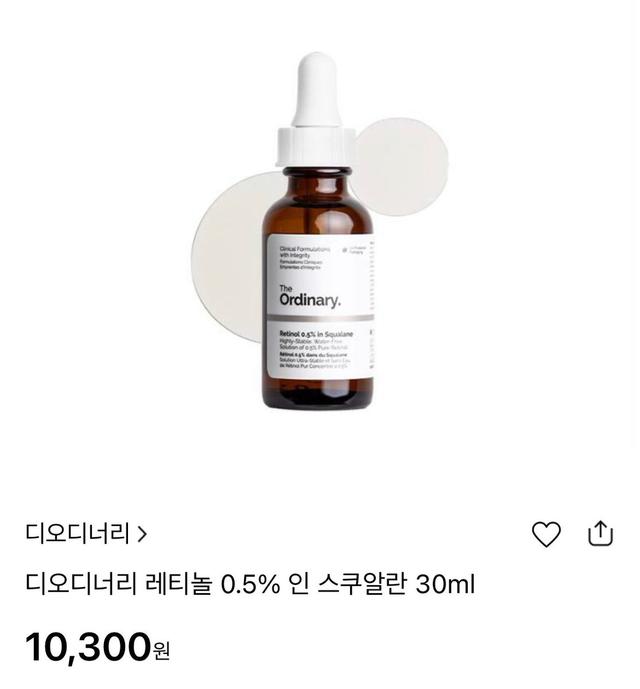
Task: Add this product to wishlist with the heart
Action: [546, 534]
